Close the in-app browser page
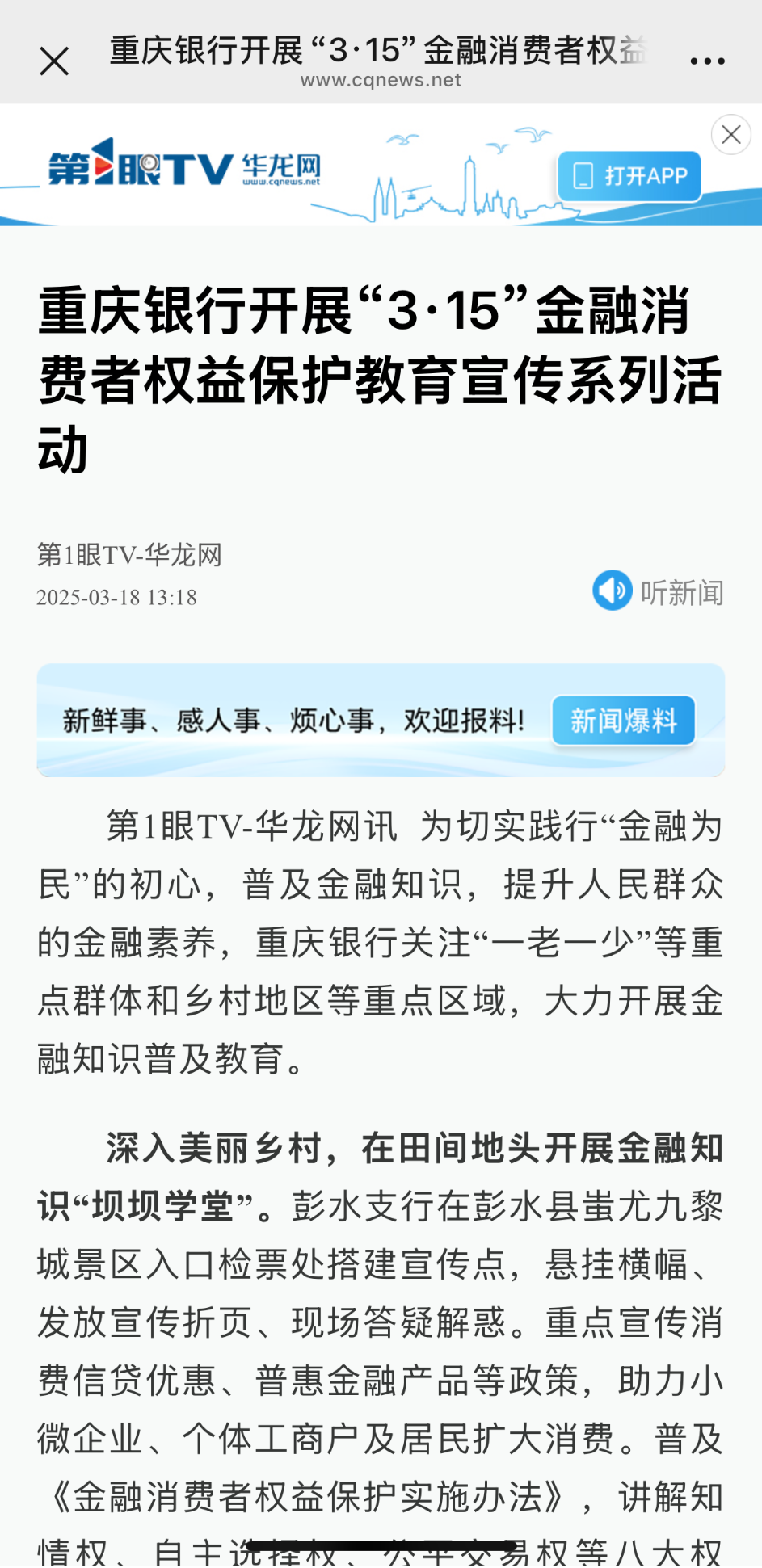 coord(54,61)
